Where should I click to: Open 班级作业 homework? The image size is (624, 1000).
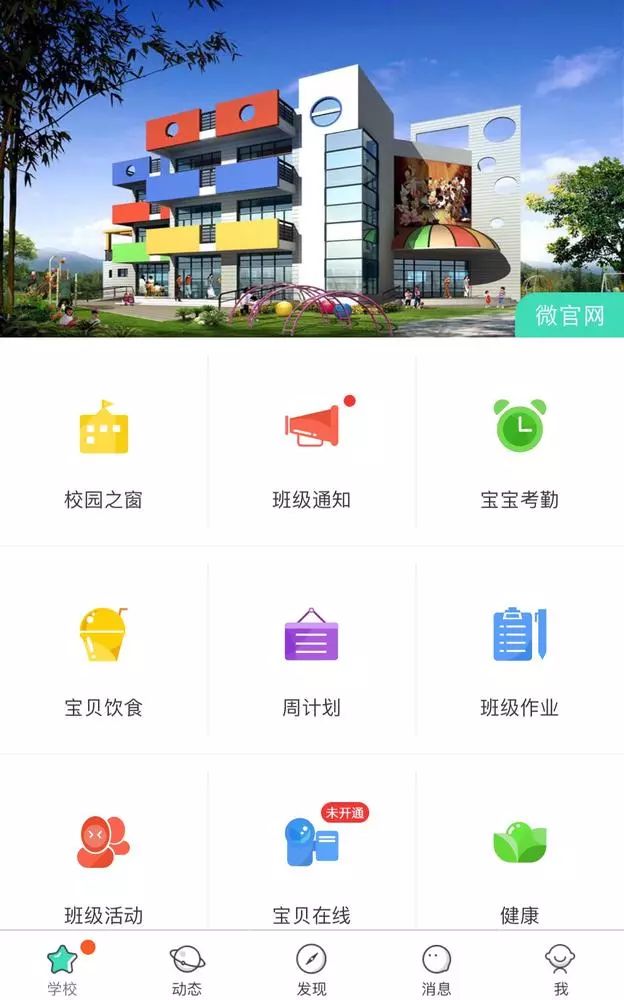point(520,650)
